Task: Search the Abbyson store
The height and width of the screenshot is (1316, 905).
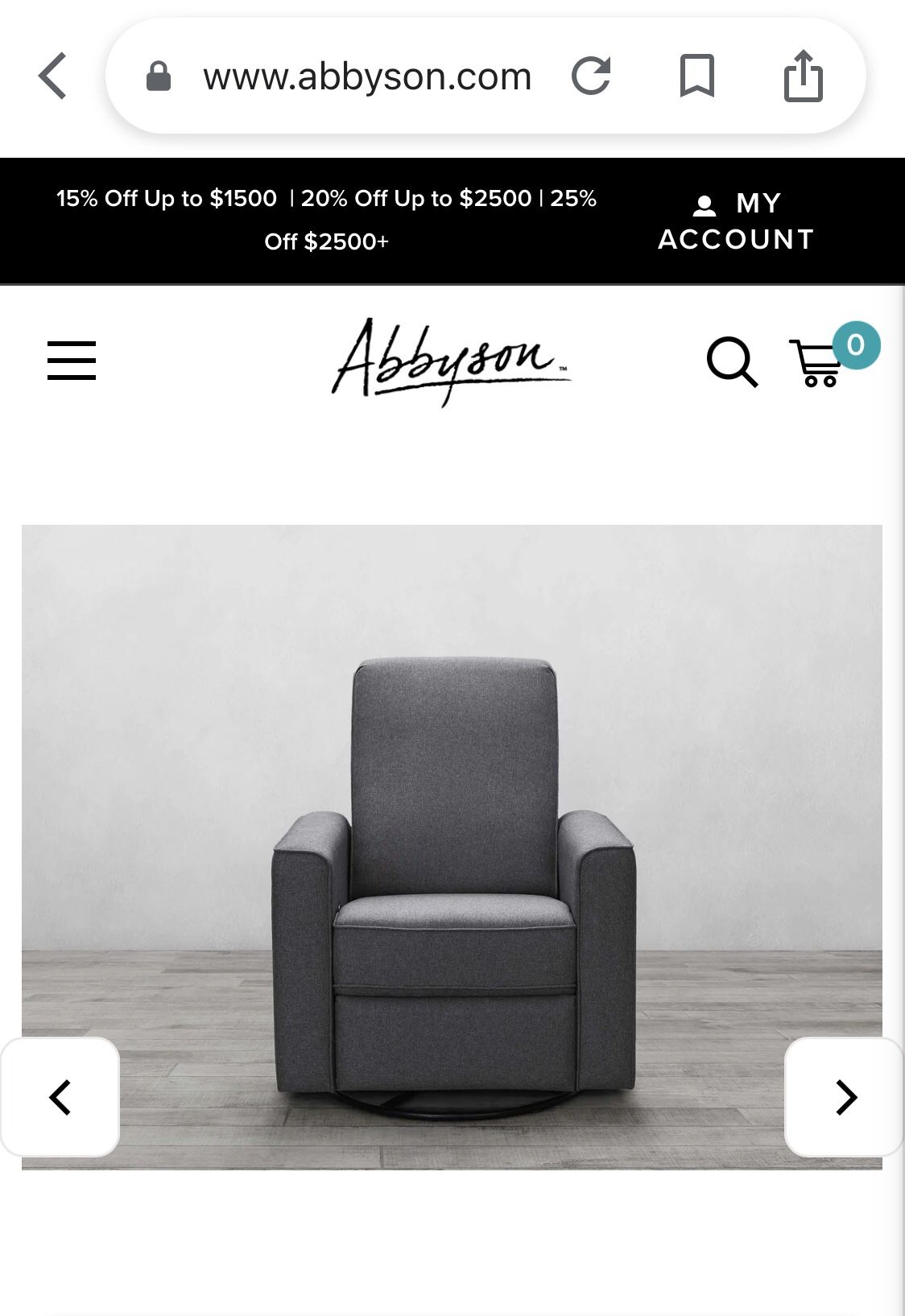Action: (731, 361)
